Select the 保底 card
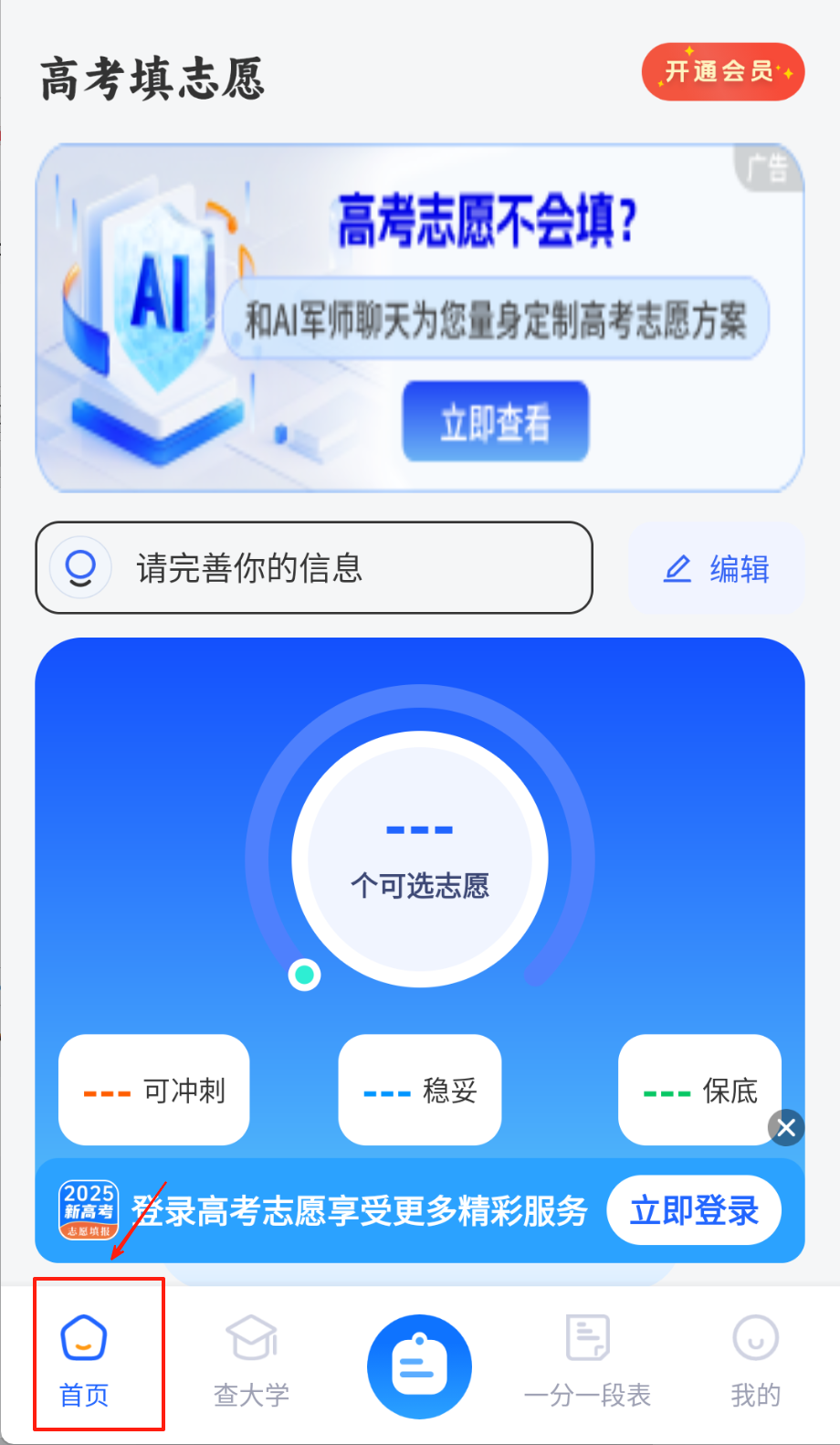This screenshot has height=1445, width=840. click(x=699, y=1090)
